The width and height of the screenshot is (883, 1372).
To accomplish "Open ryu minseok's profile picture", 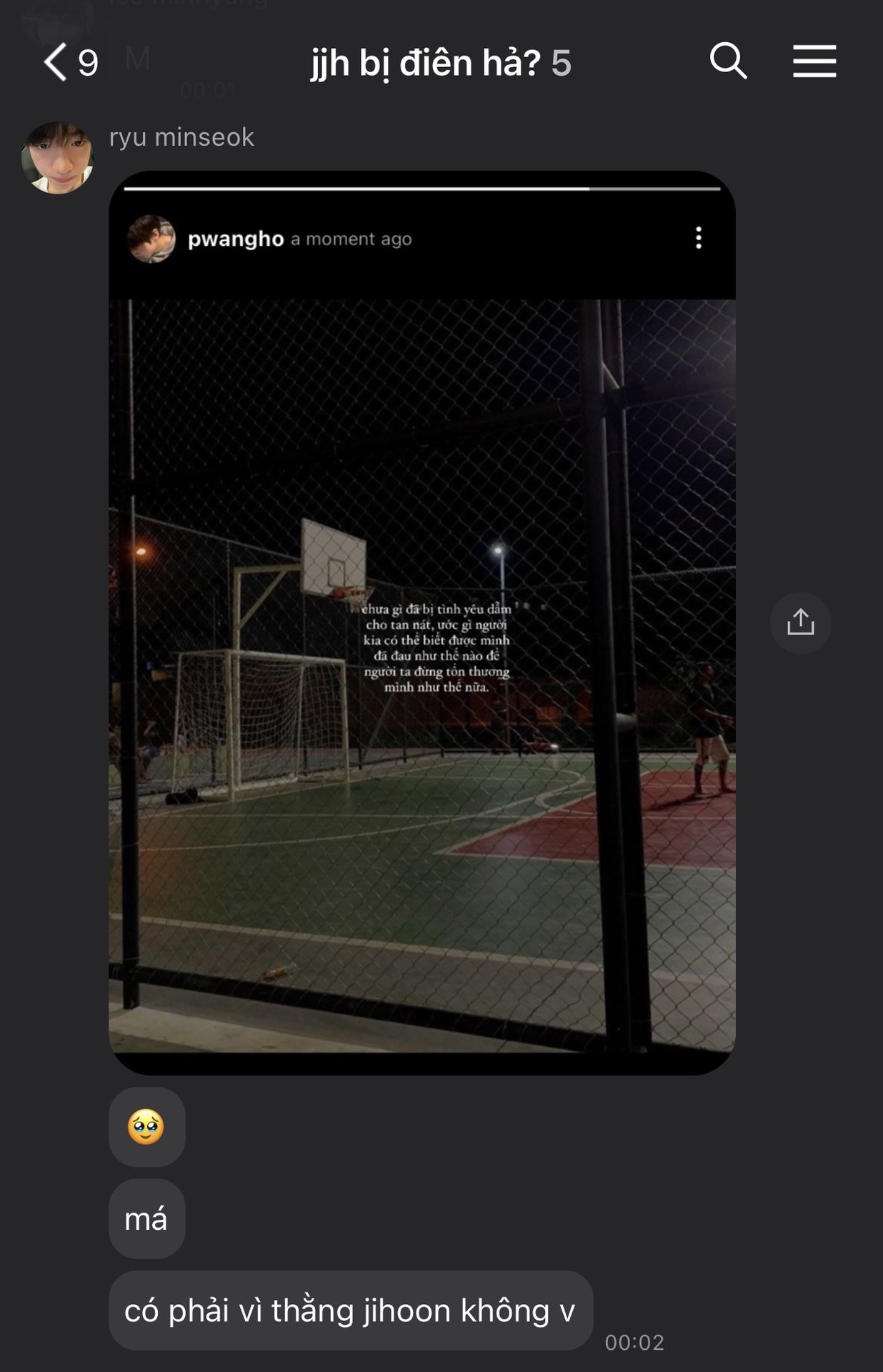I will (x=57, y=158).
